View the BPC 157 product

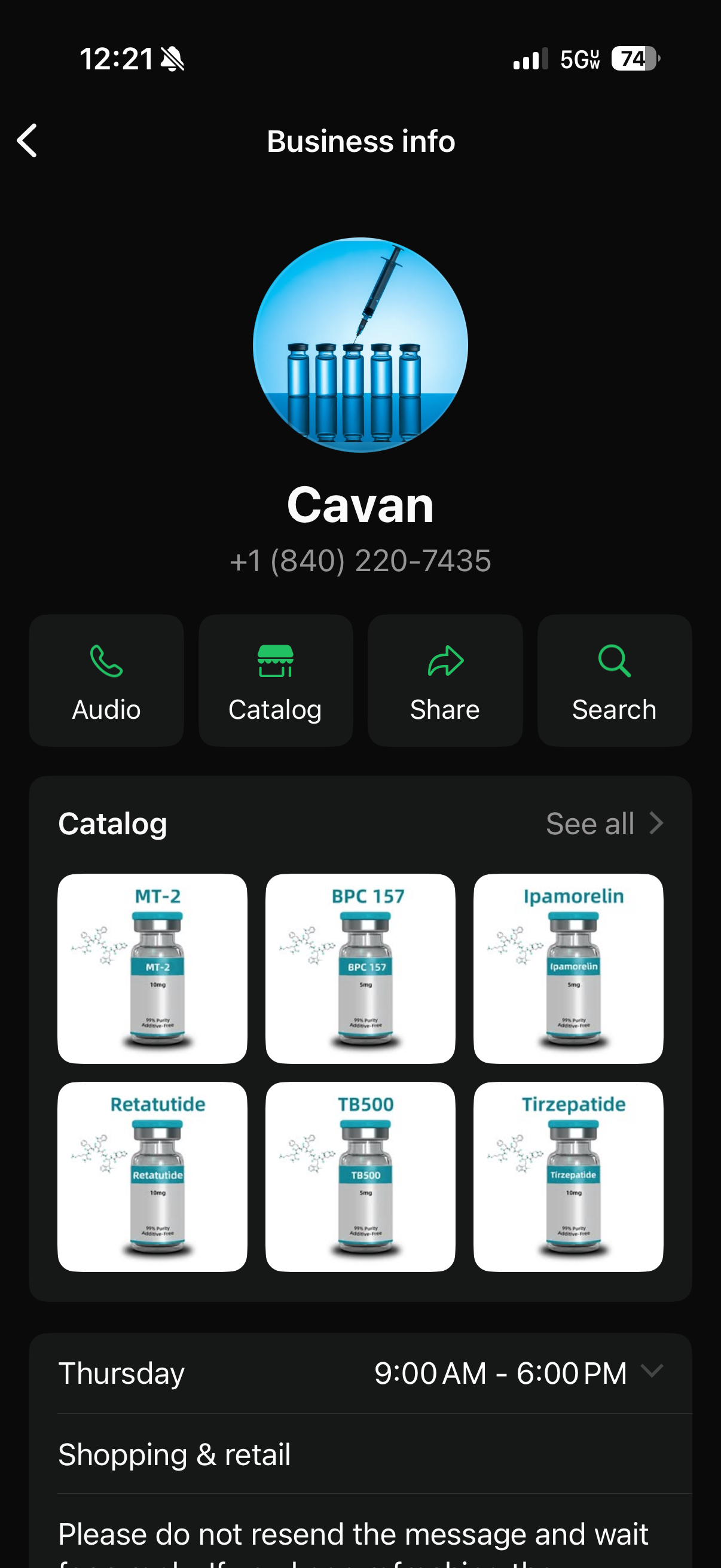(360, 968)
